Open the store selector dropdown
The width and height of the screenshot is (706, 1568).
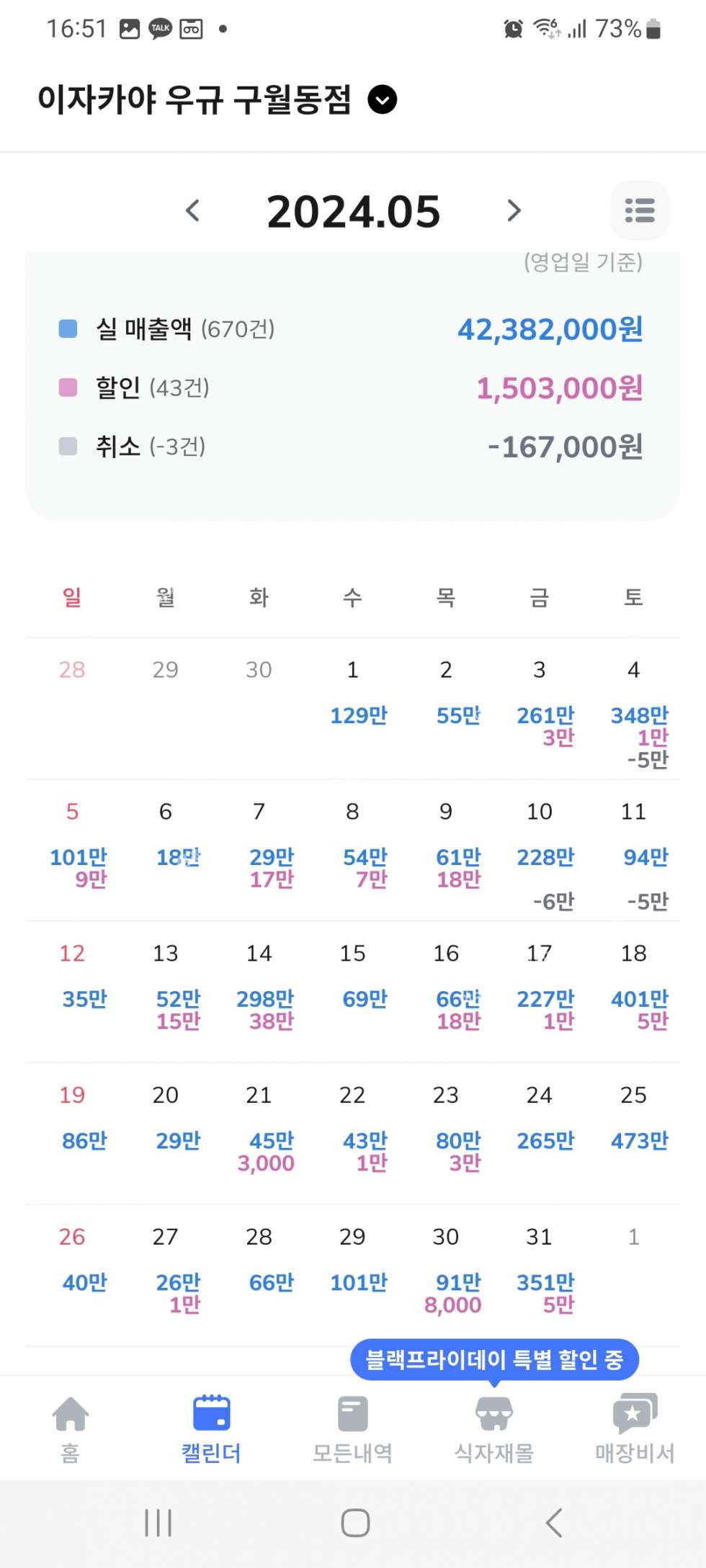coord(383,99)
